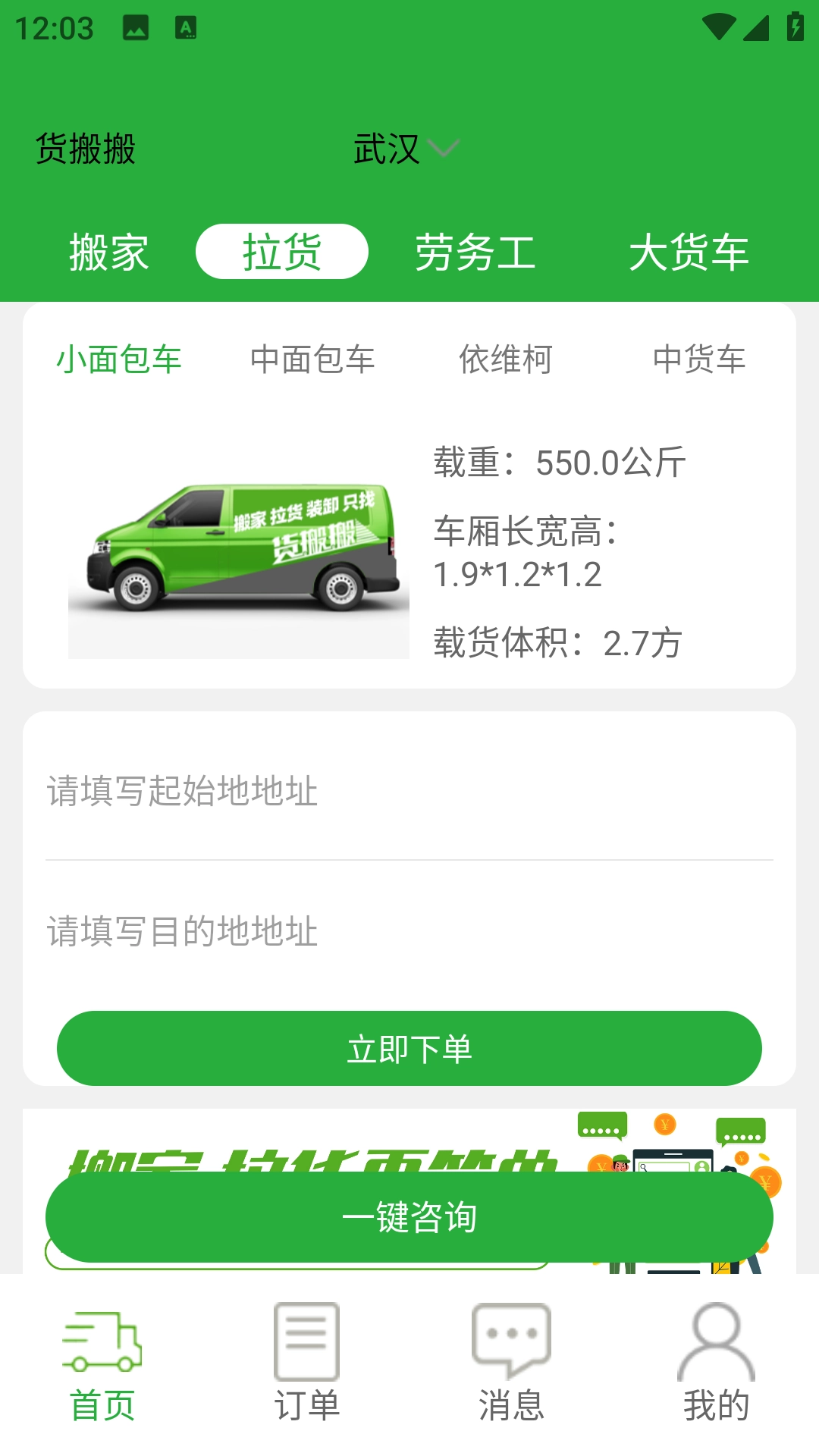Viewport: 819px width, 1456px height.
Task: Switch to the 大货车 tab
Action: [692, 253]
